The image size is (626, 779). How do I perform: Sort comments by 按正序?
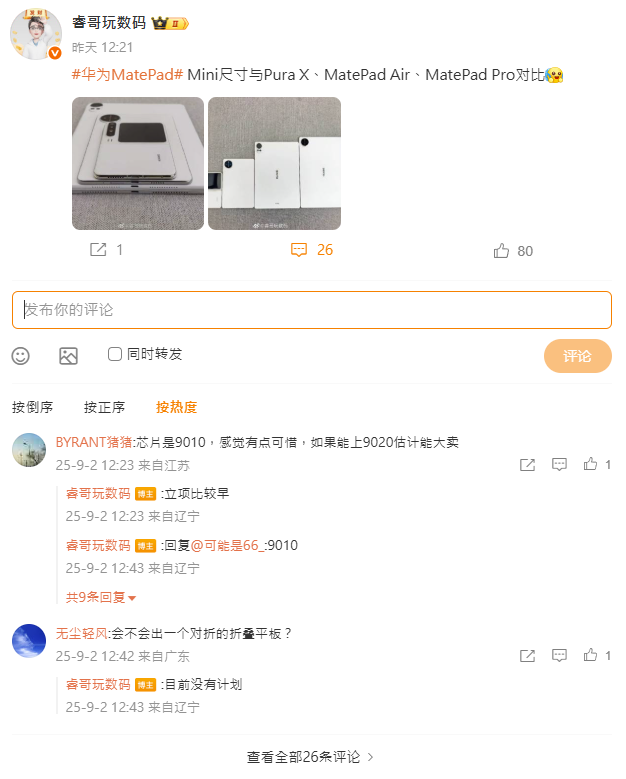pos(104,407)
